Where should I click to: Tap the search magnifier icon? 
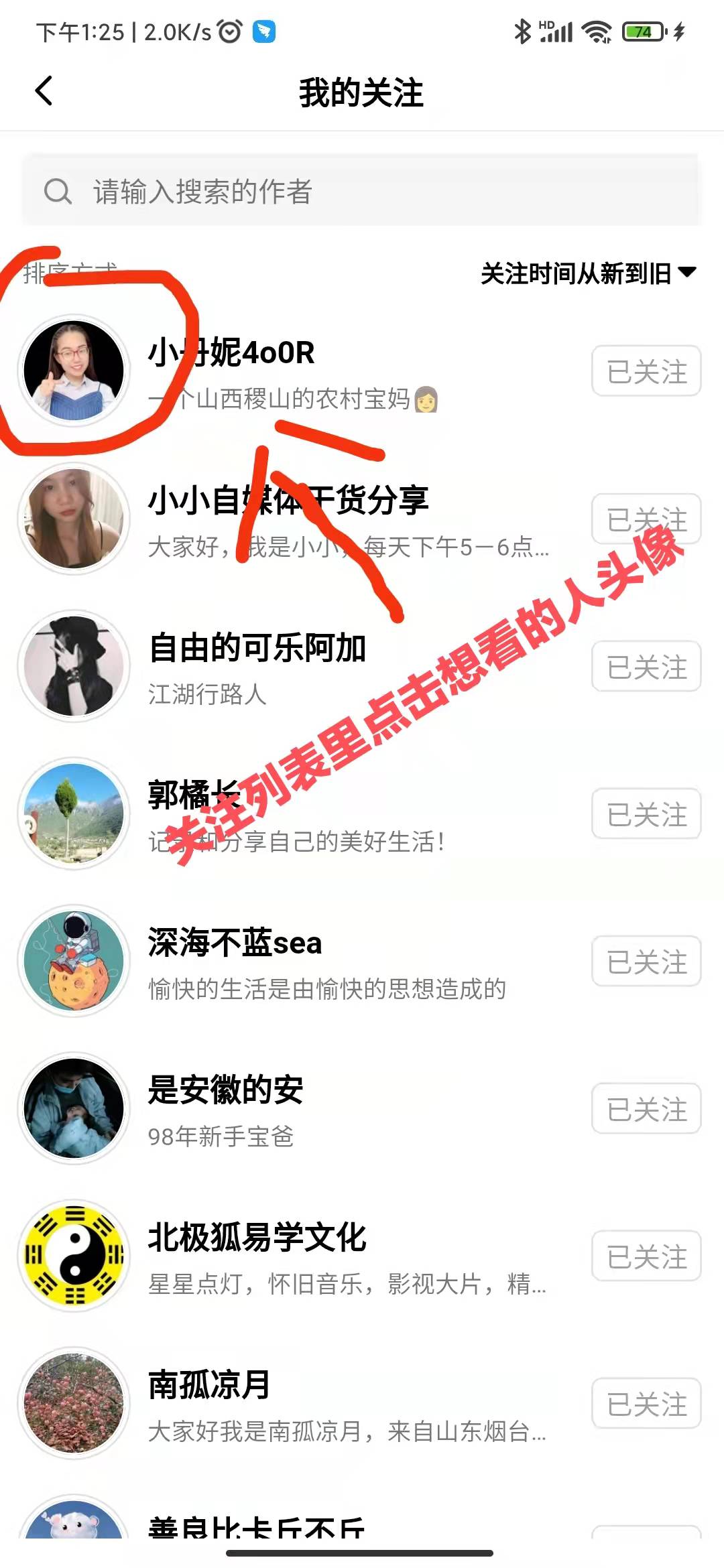click(x=59, y=193)
